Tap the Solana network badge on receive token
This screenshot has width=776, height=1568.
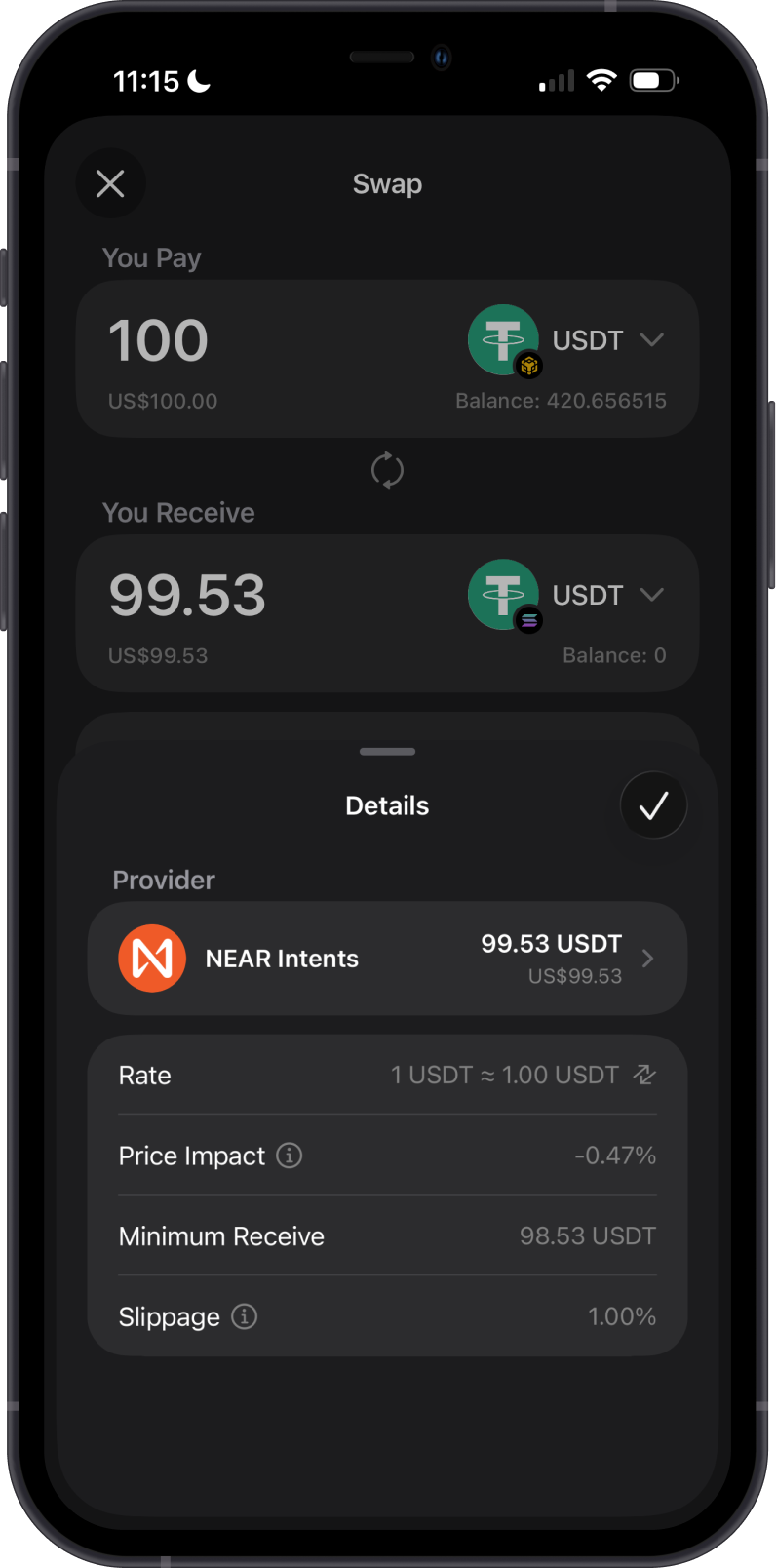pyautogui.click(x=529, y=620)
